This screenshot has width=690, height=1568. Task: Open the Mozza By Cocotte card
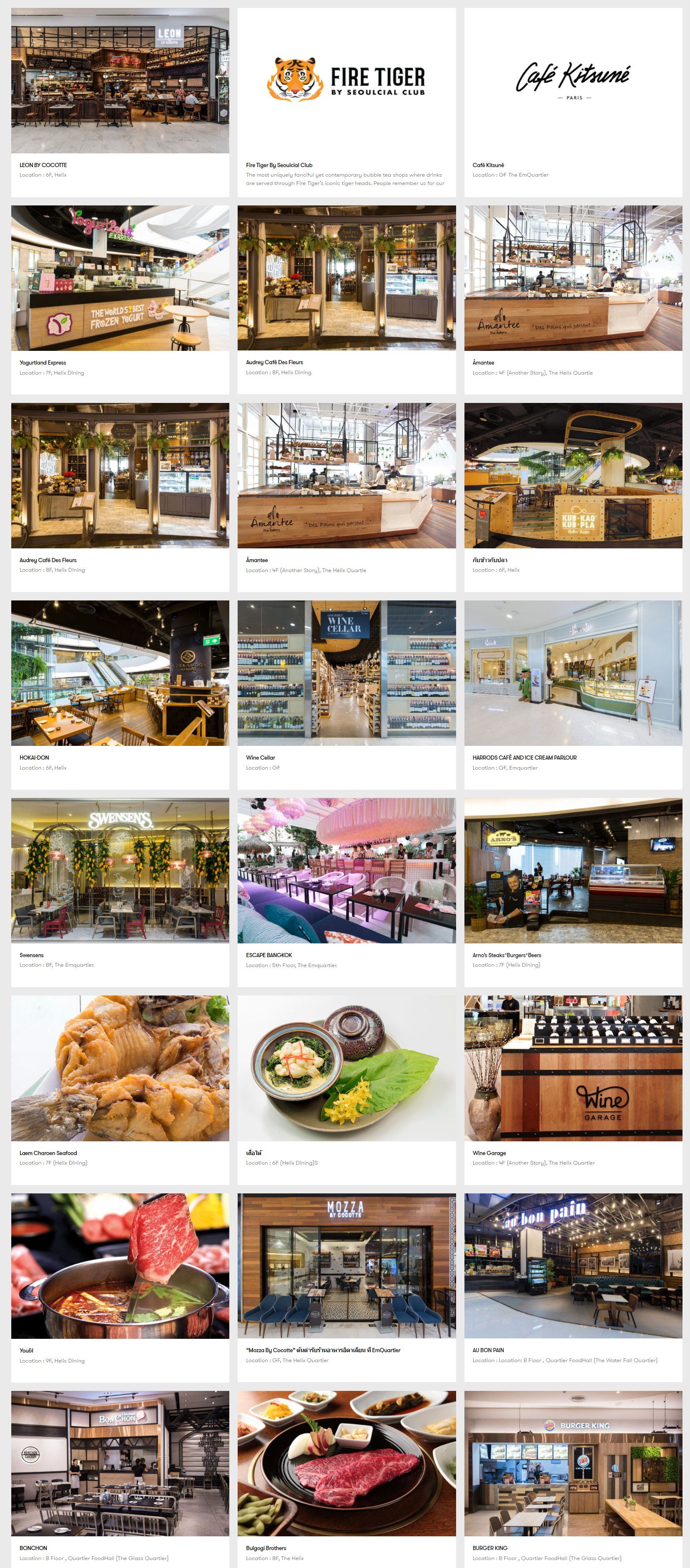tap(346, 1265)
